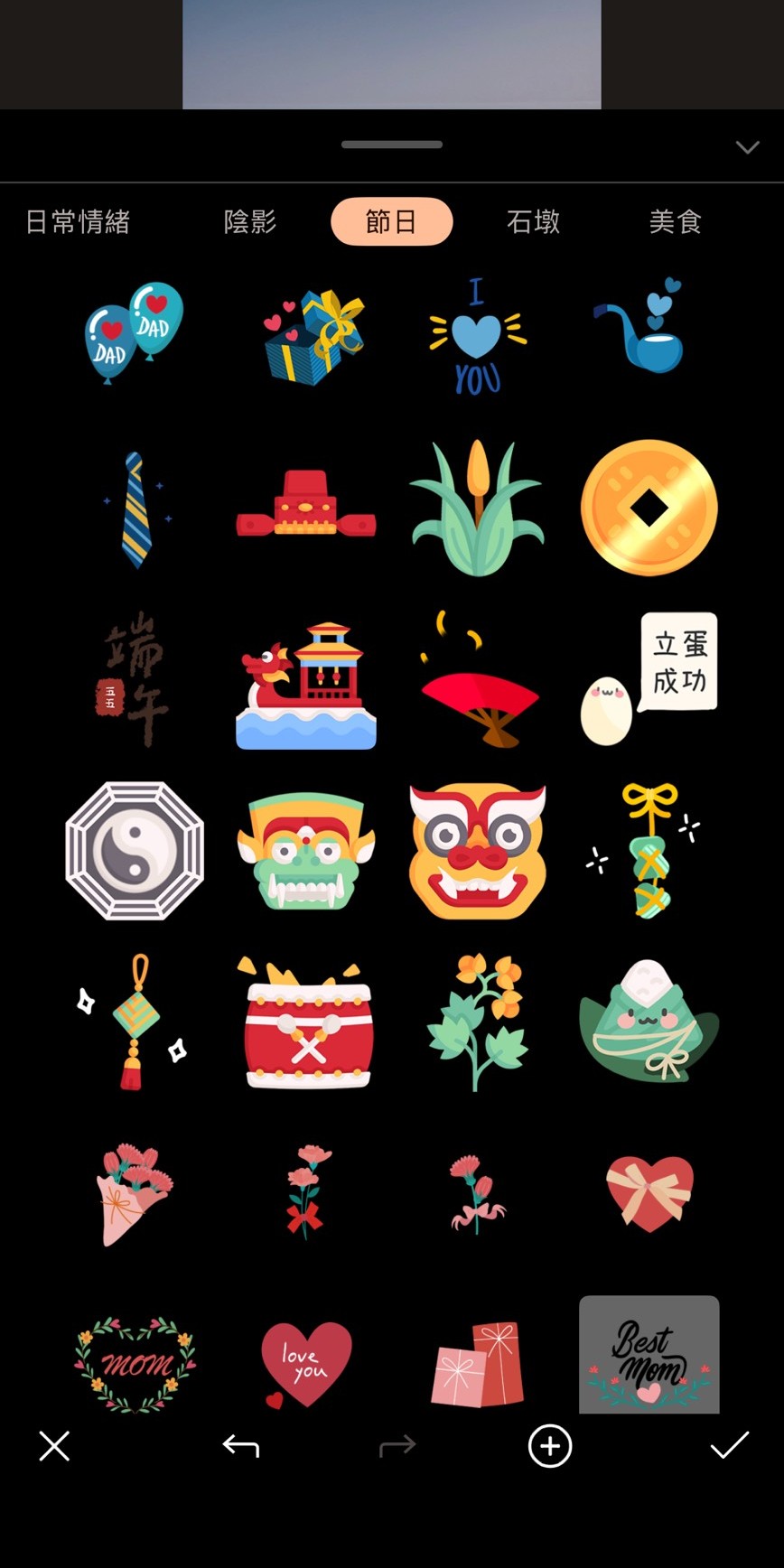Pick the cute zongzi dumpling sticker
The image size is (784, 1568).
649,1022
